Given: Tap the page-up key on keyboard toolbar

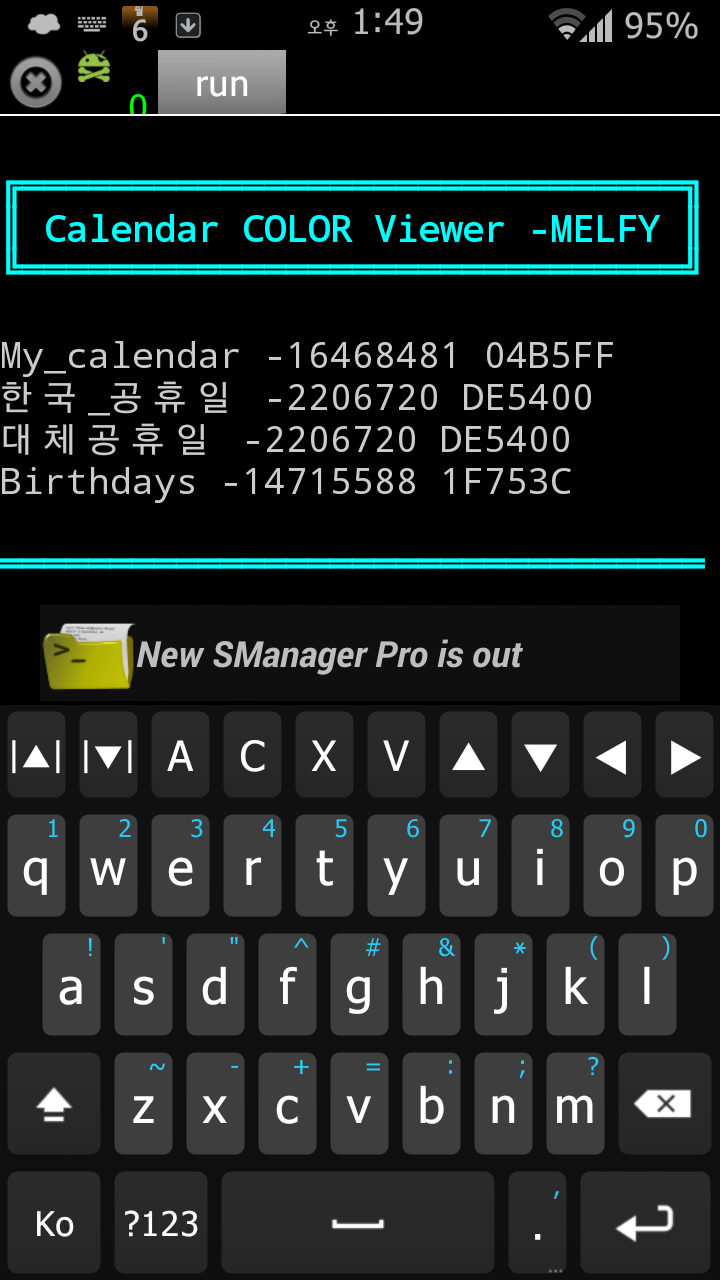Looking at the screenshot, I should 36,757.
